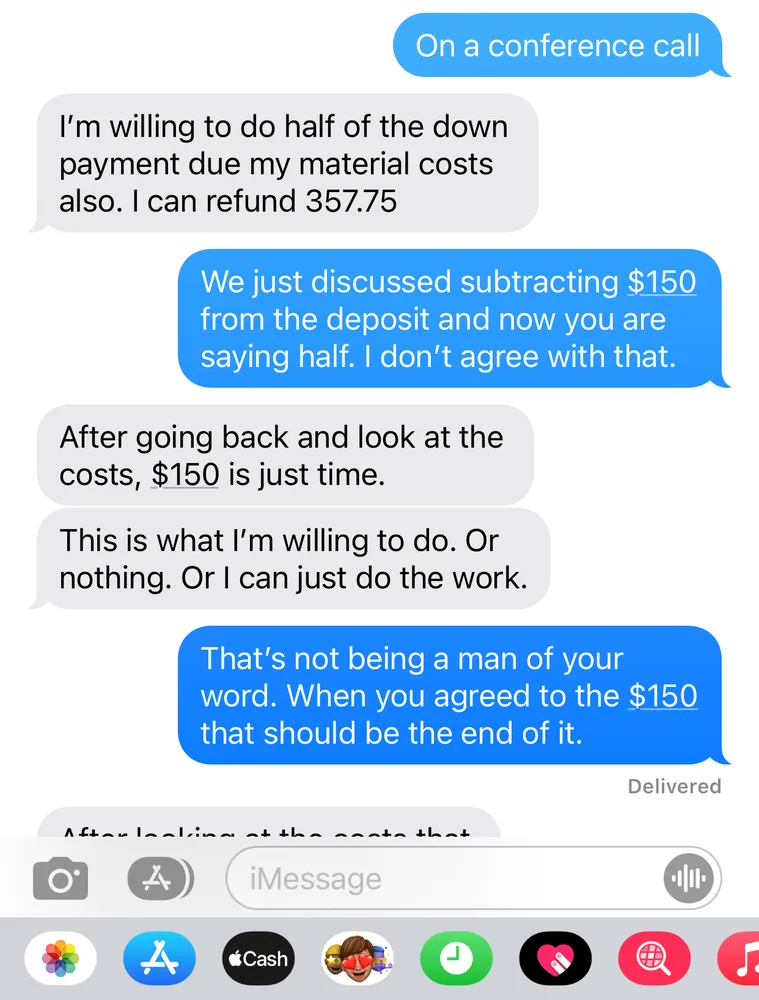Tap the audio message waveform icon
The height and width of the screenshot is (1000, 759).
click(687, 879)
